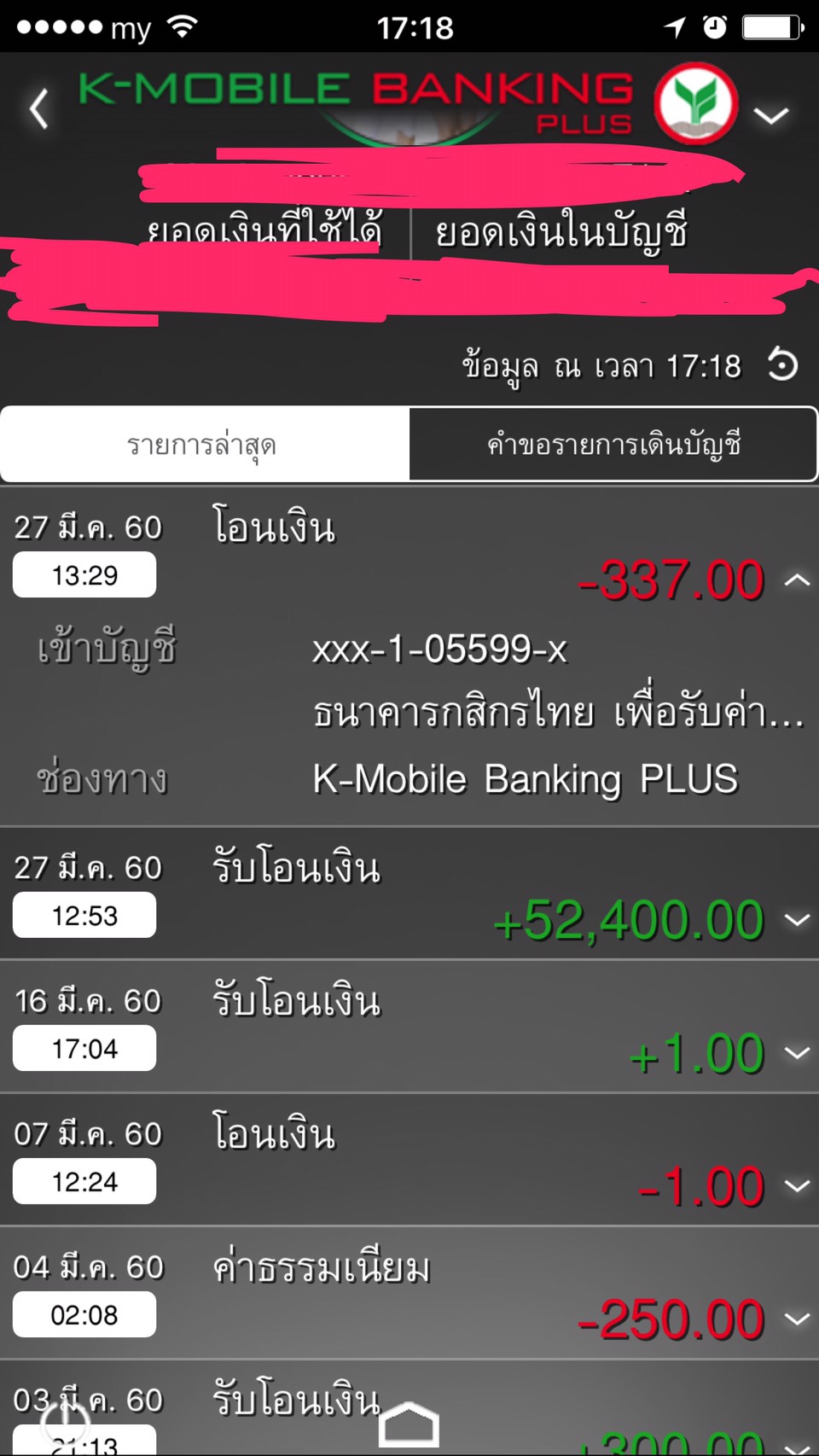Image resolution: width=819 pixels, height=1456 pixels.
Task: Expand the +1.00 transaction from 16 มี.ค.
Action: (x=796, y=1053)
